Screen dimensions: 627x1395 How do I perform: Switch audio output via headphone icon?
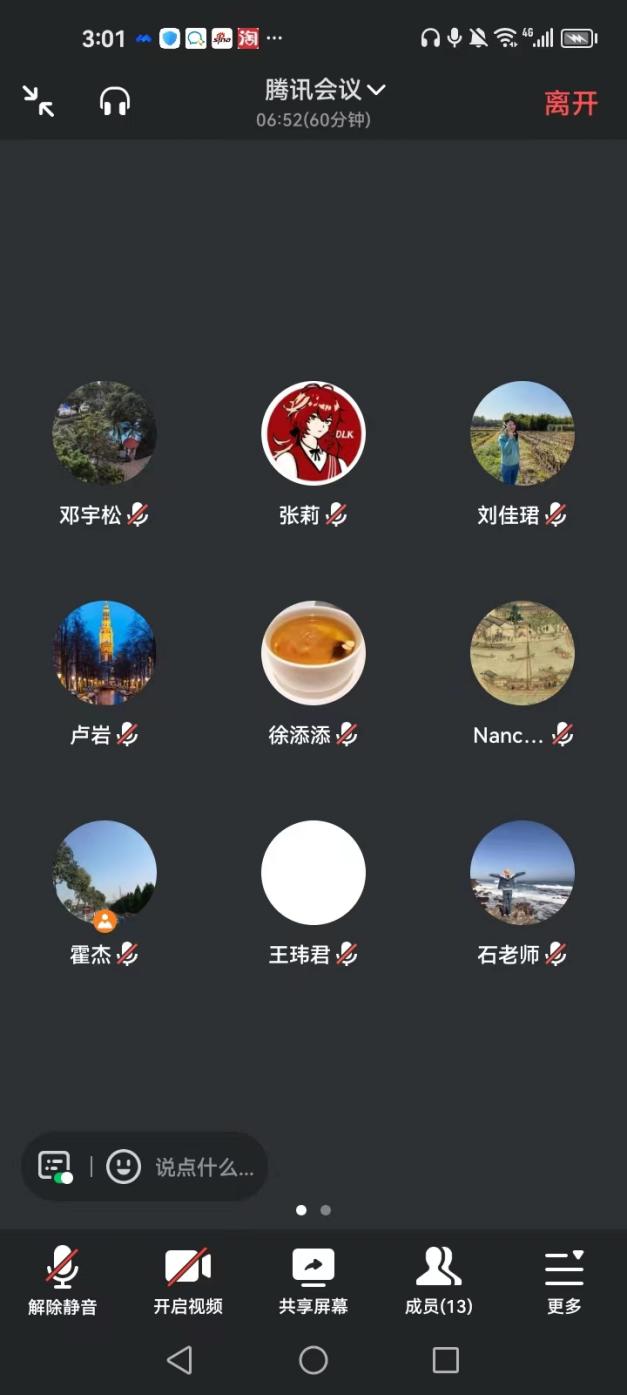pos(115,101)
